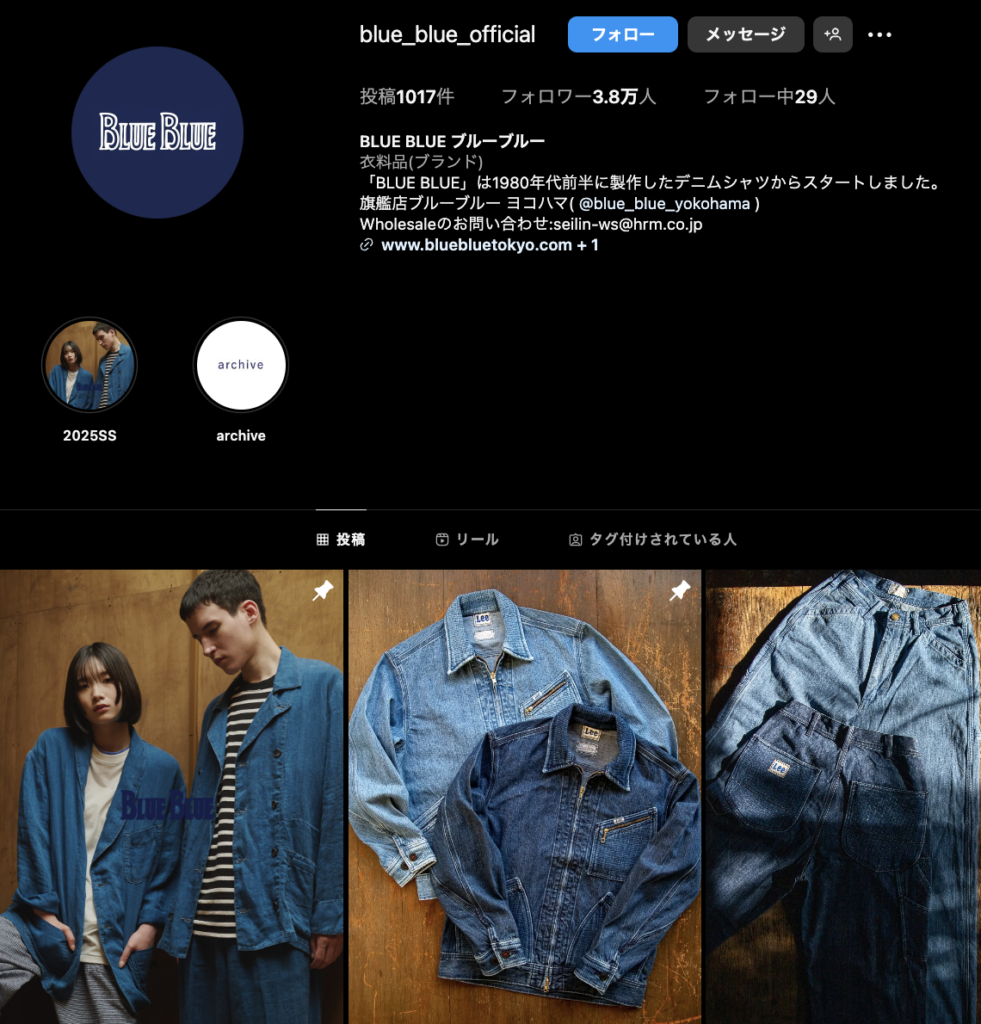
Task: Follow blue_blue_official with the フォロー button
Action: click(x=622, y=35)
